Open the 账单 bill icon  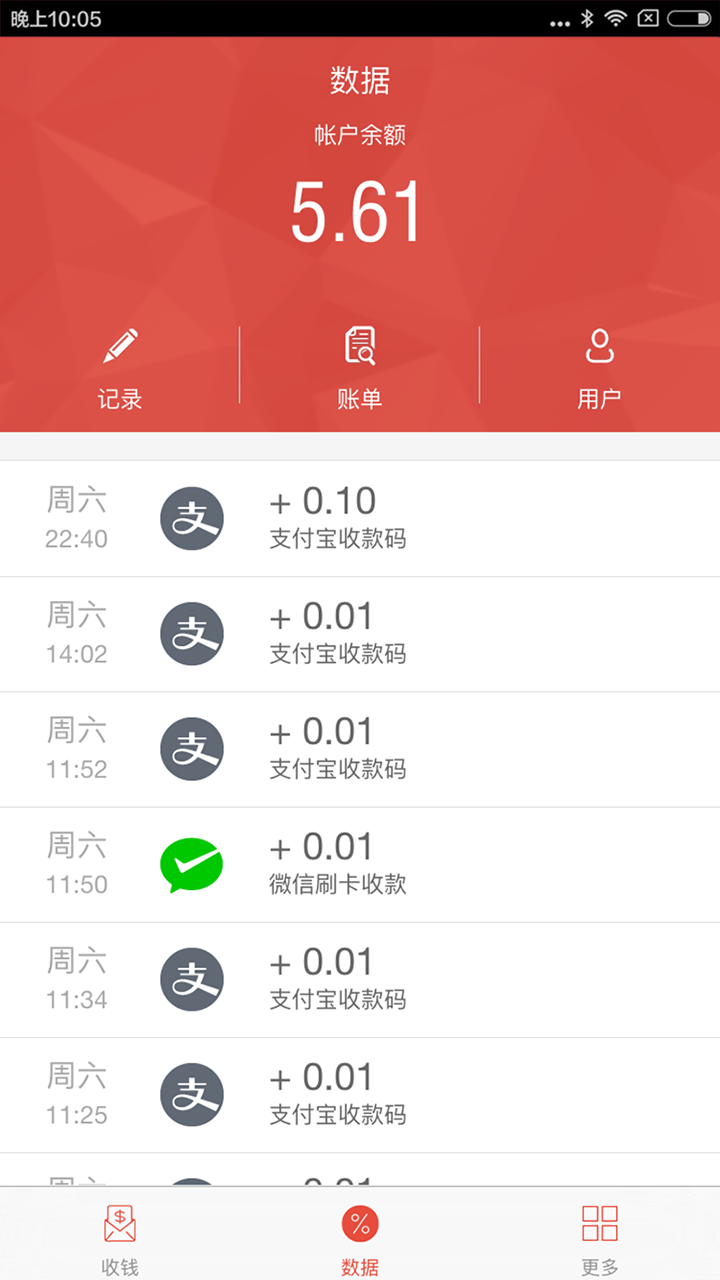pyautogui.click(x=360, y=346)
